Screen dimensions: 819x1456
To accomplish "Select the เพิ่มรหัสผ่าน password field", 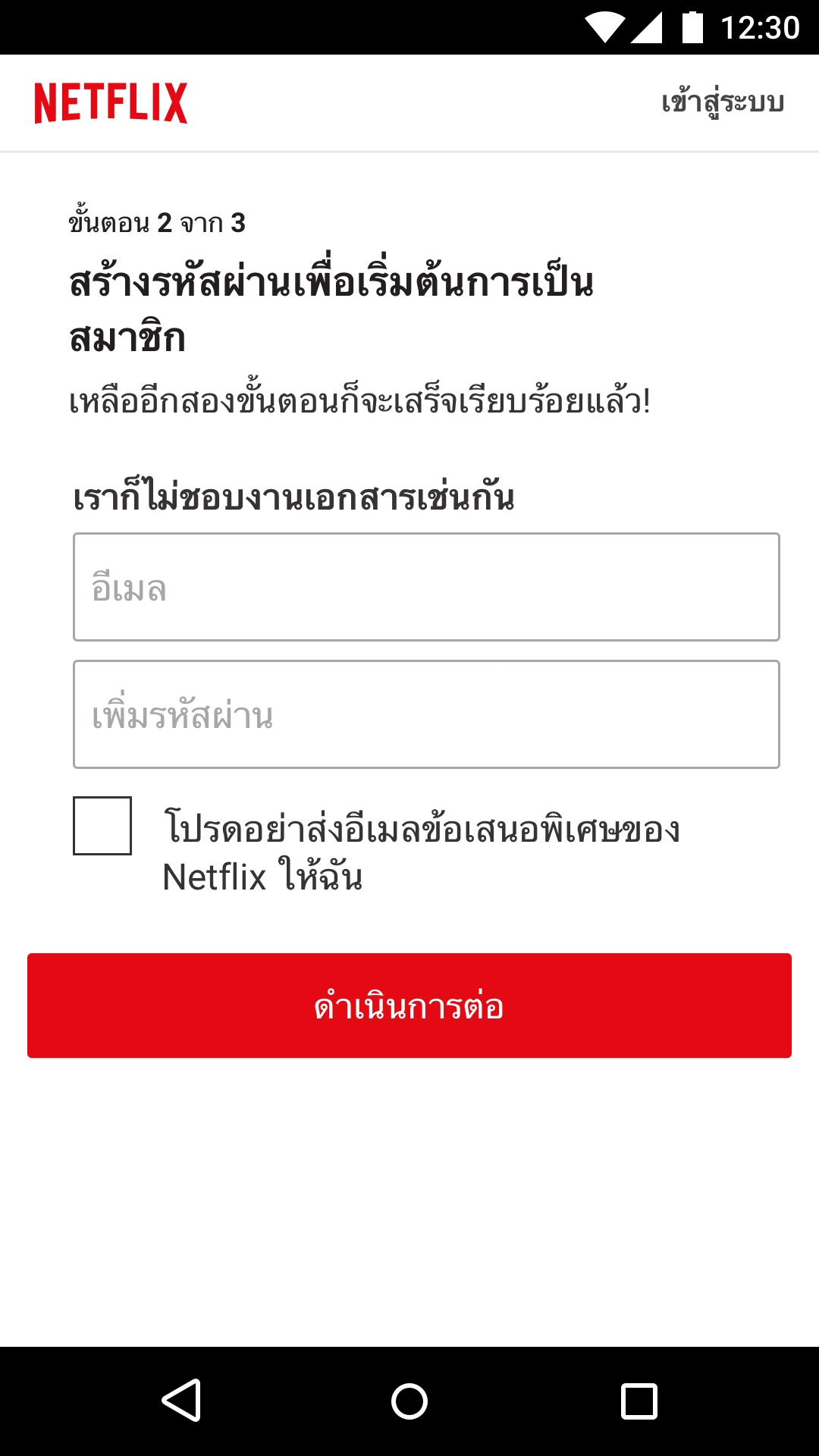I will point(426,714).
